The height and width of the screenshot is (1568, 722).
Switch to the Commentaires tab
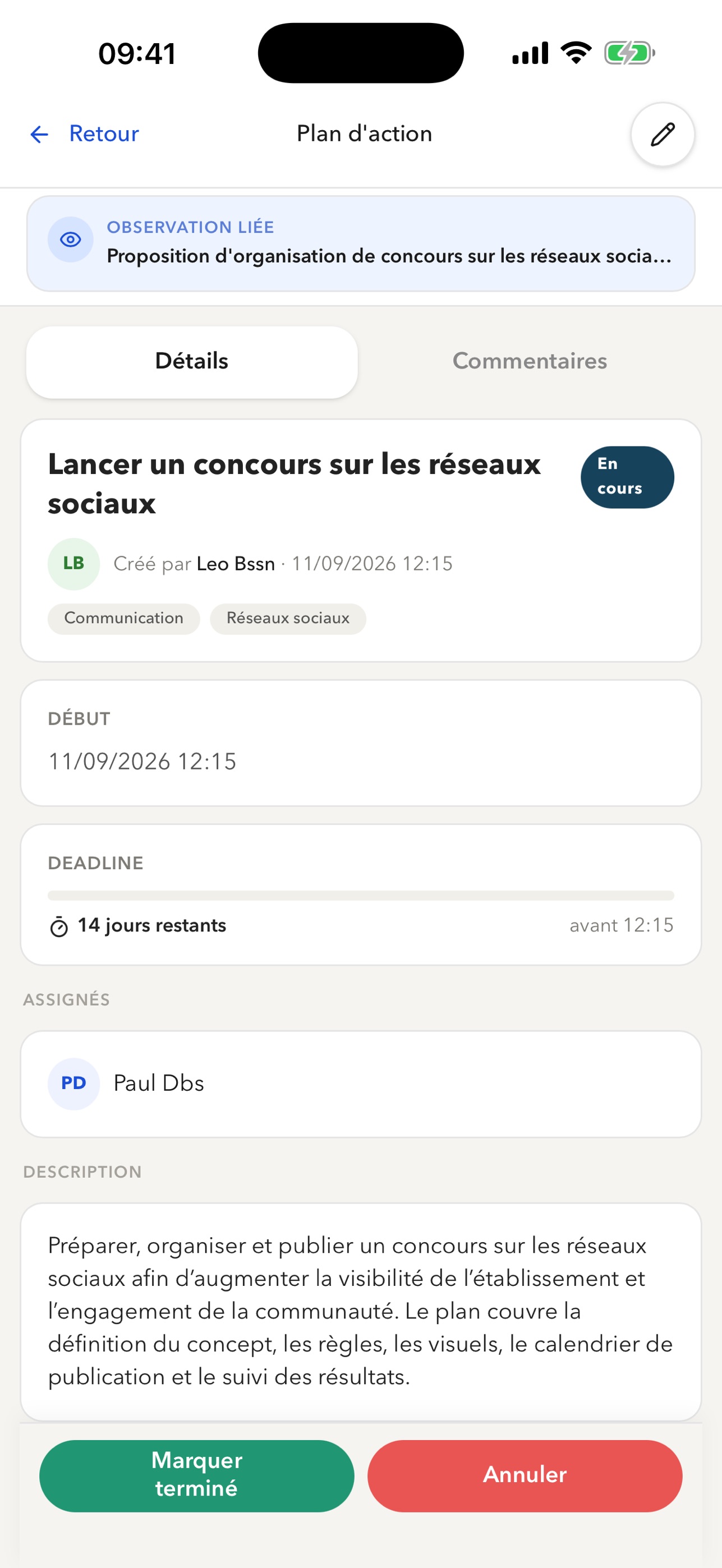(530, 362)
